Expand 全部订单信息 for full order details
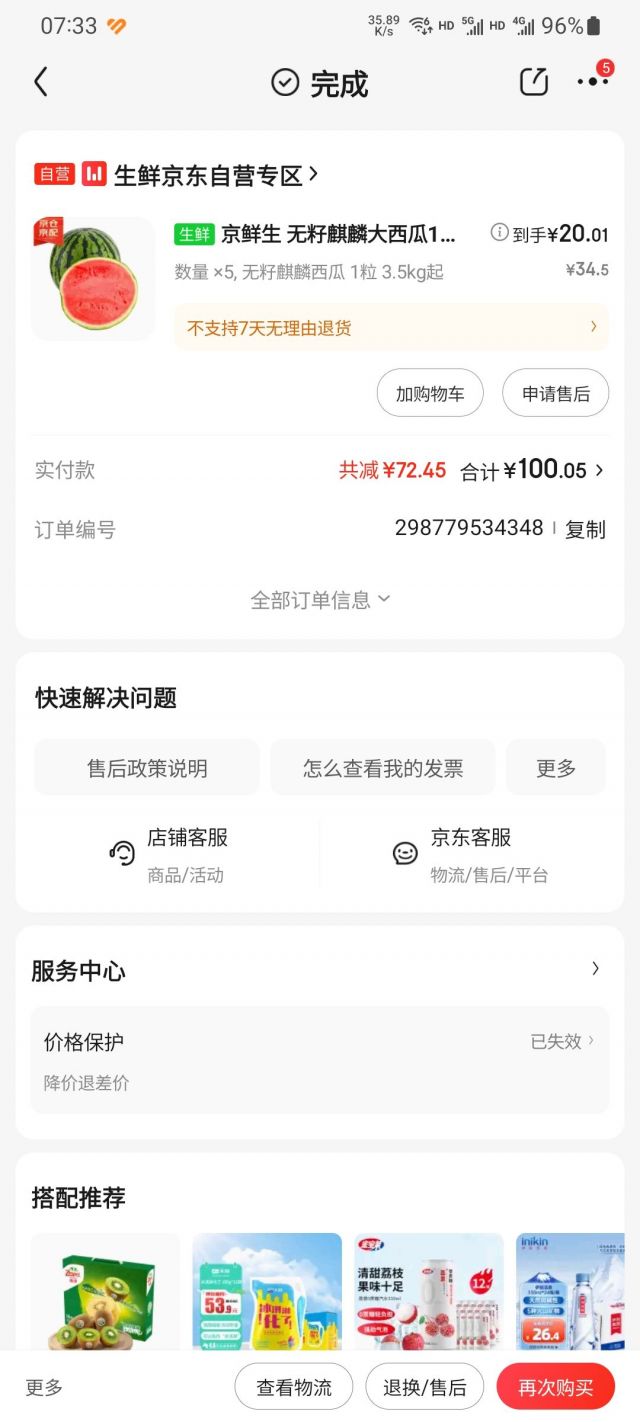This screenshot has width=640, height=1422. point(320,600)
